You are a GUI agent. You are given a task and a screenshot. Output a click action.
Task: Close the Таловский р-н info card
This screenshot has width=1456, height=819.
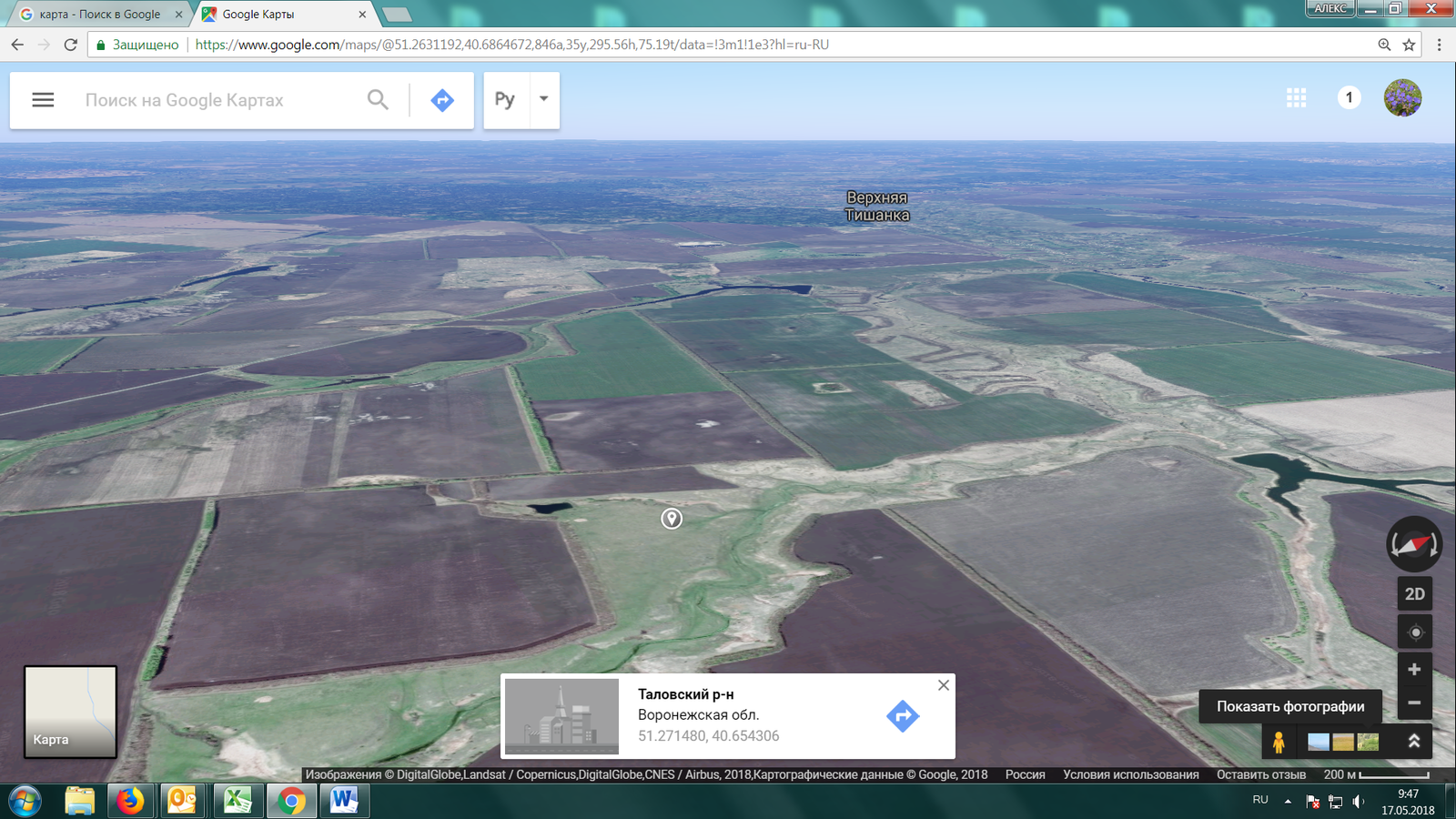944,685
